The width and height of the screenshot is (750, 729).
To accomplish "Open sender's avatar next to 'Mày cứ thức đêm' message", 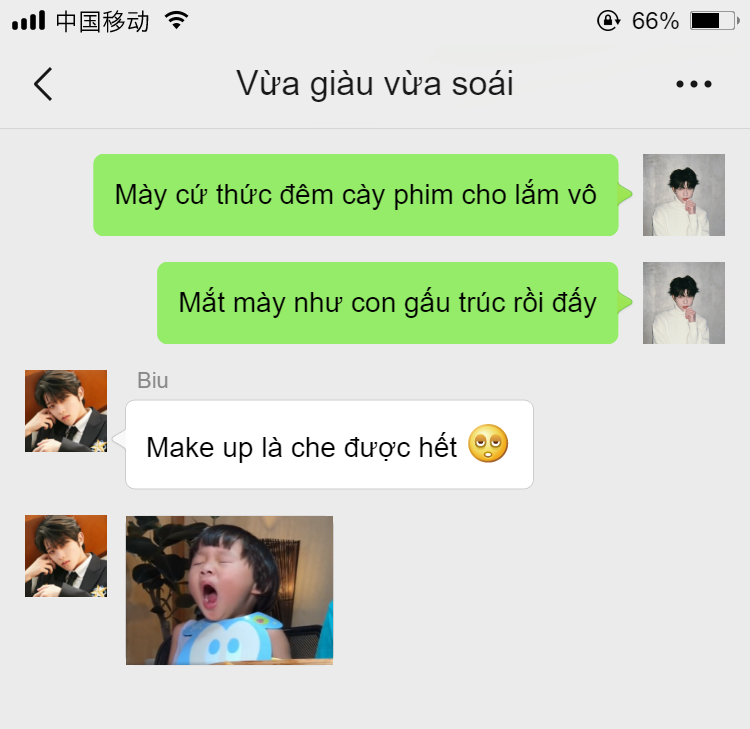I will click(683, 195).
